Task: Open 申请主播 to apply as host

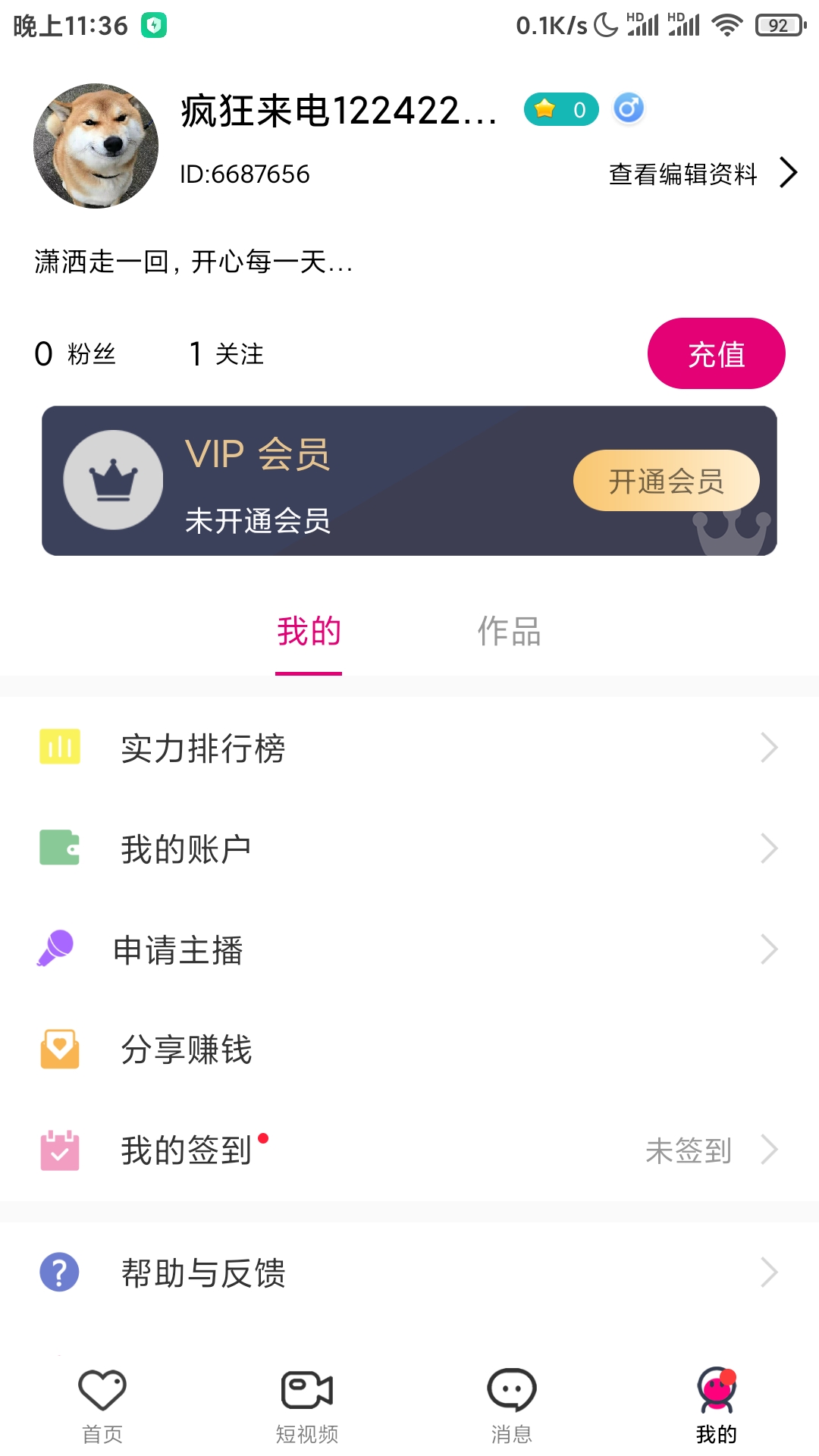Action: [x=409, y=949]
